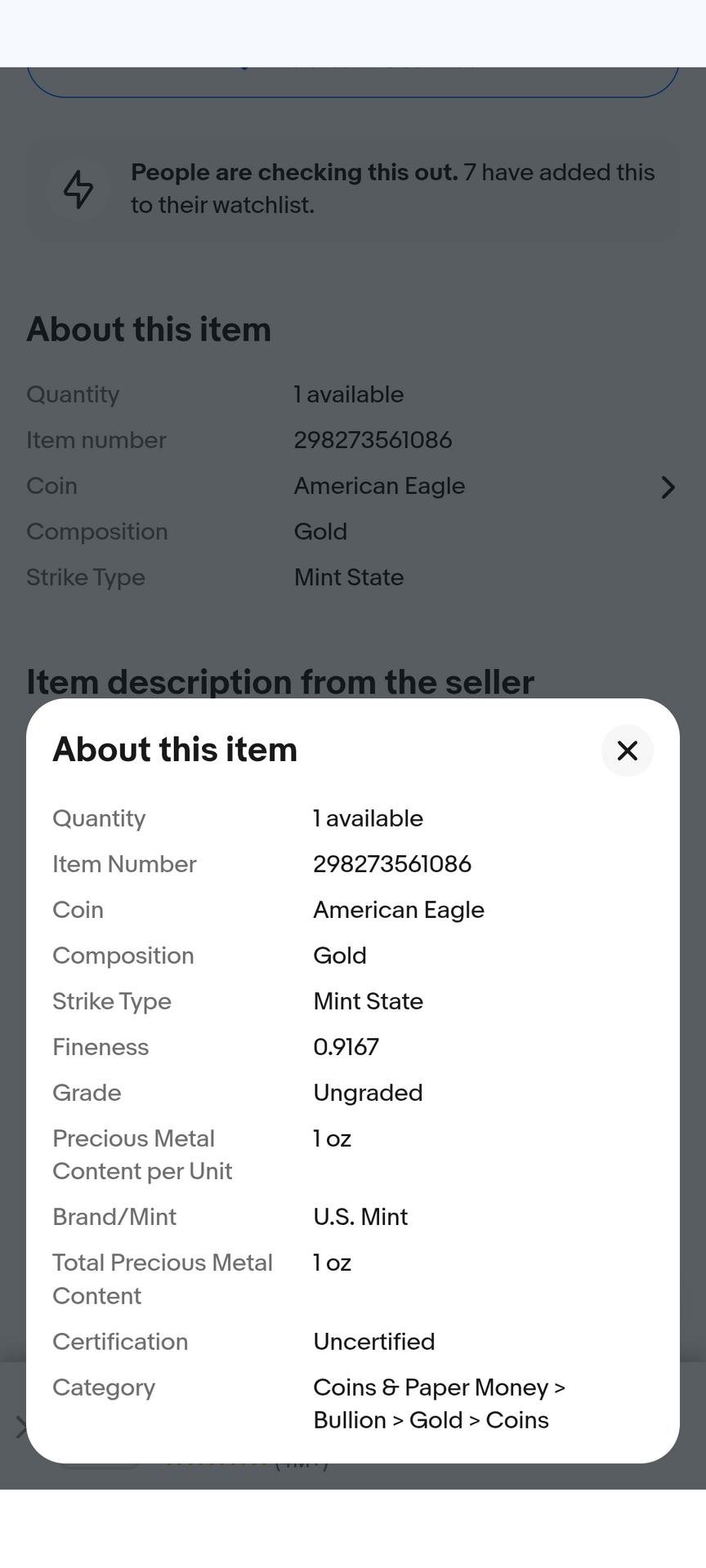
Task: Click the Mint State strike type value
Action: coord(368,1000)
